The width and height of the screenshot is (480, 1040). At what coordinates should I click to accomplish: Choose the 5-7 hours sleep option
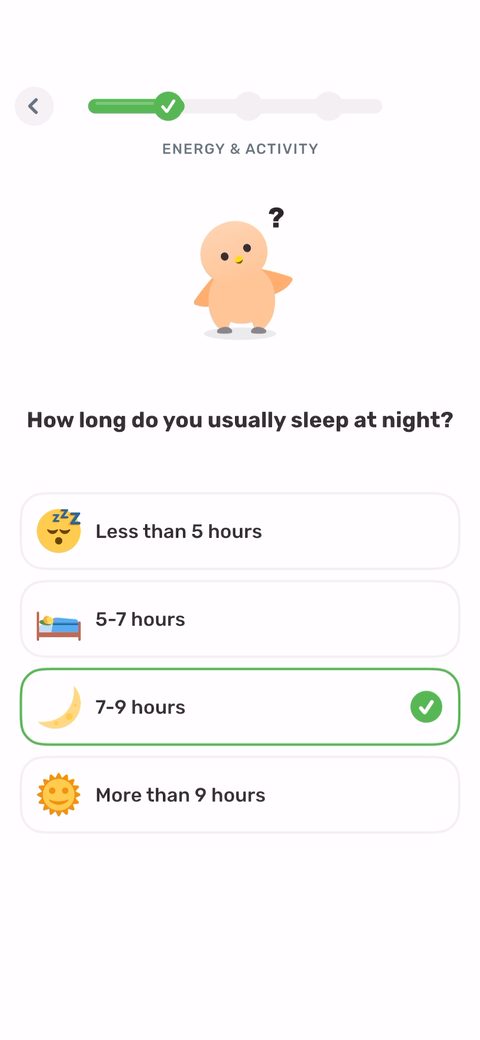240,619
